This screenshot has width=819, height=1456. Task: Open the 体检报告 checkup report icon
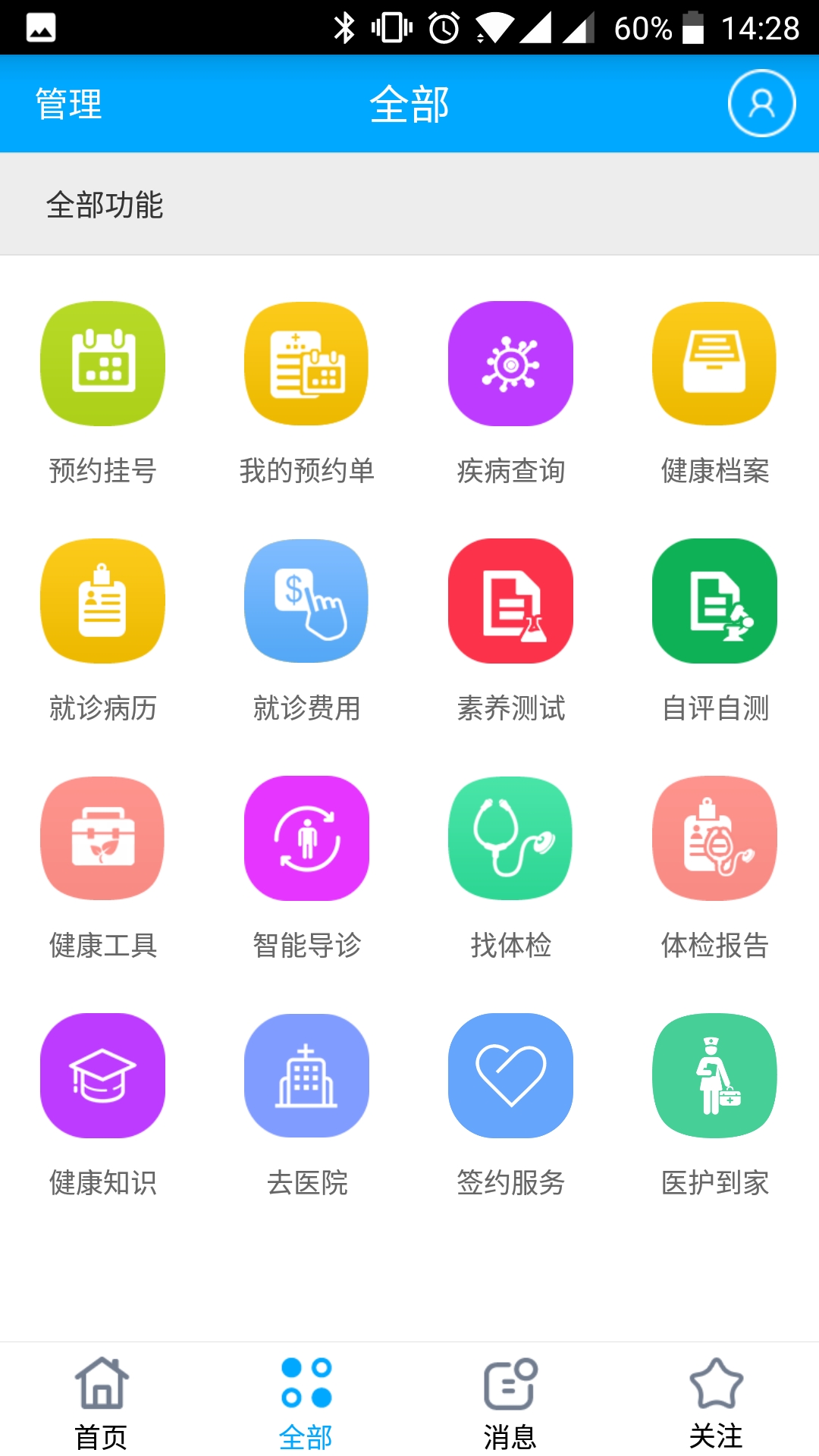click(x=714, y=838)
